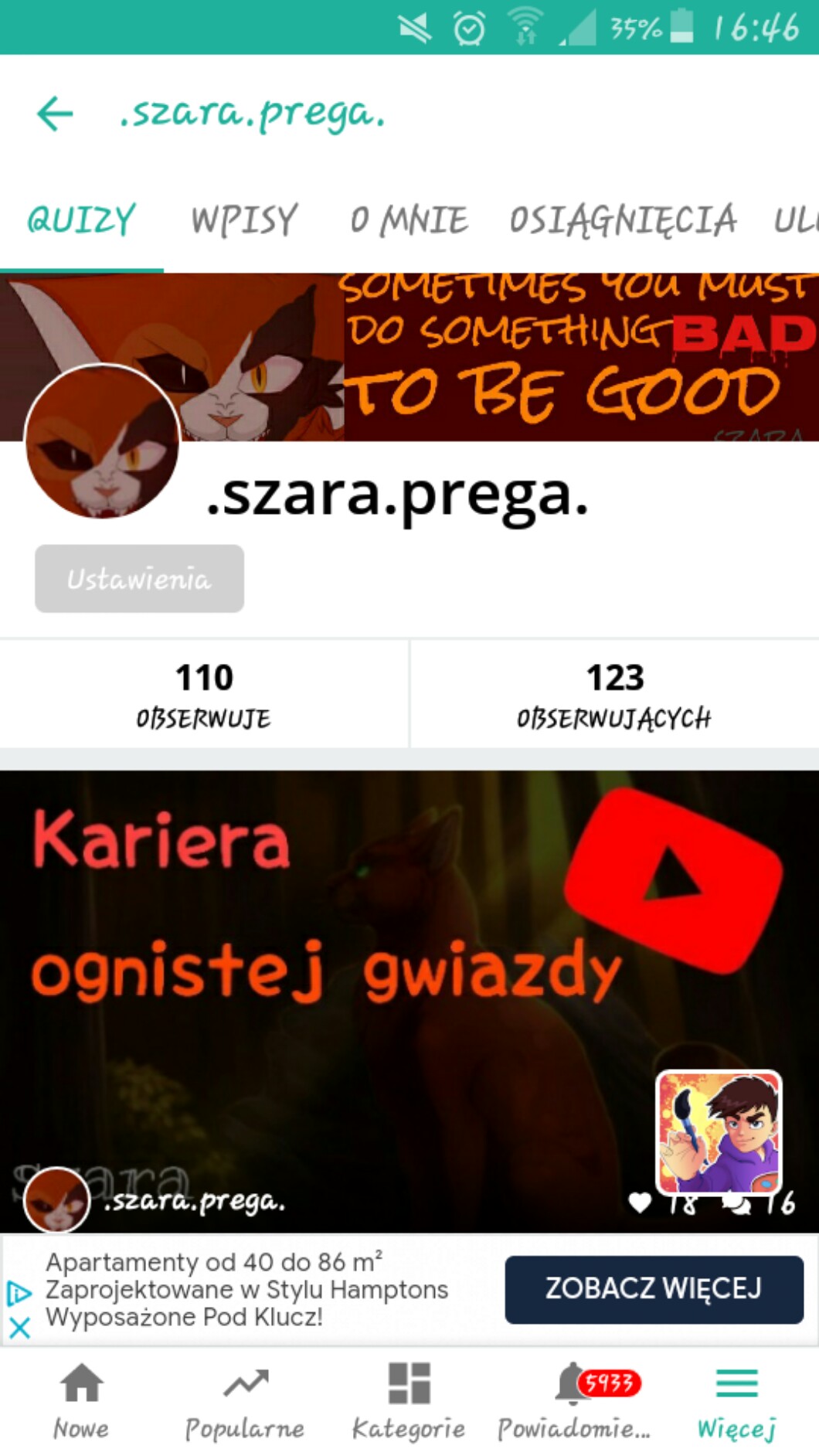Switch to the Wpisy tab
Viewport: 819px width, 1456px height.
point(244,220)
